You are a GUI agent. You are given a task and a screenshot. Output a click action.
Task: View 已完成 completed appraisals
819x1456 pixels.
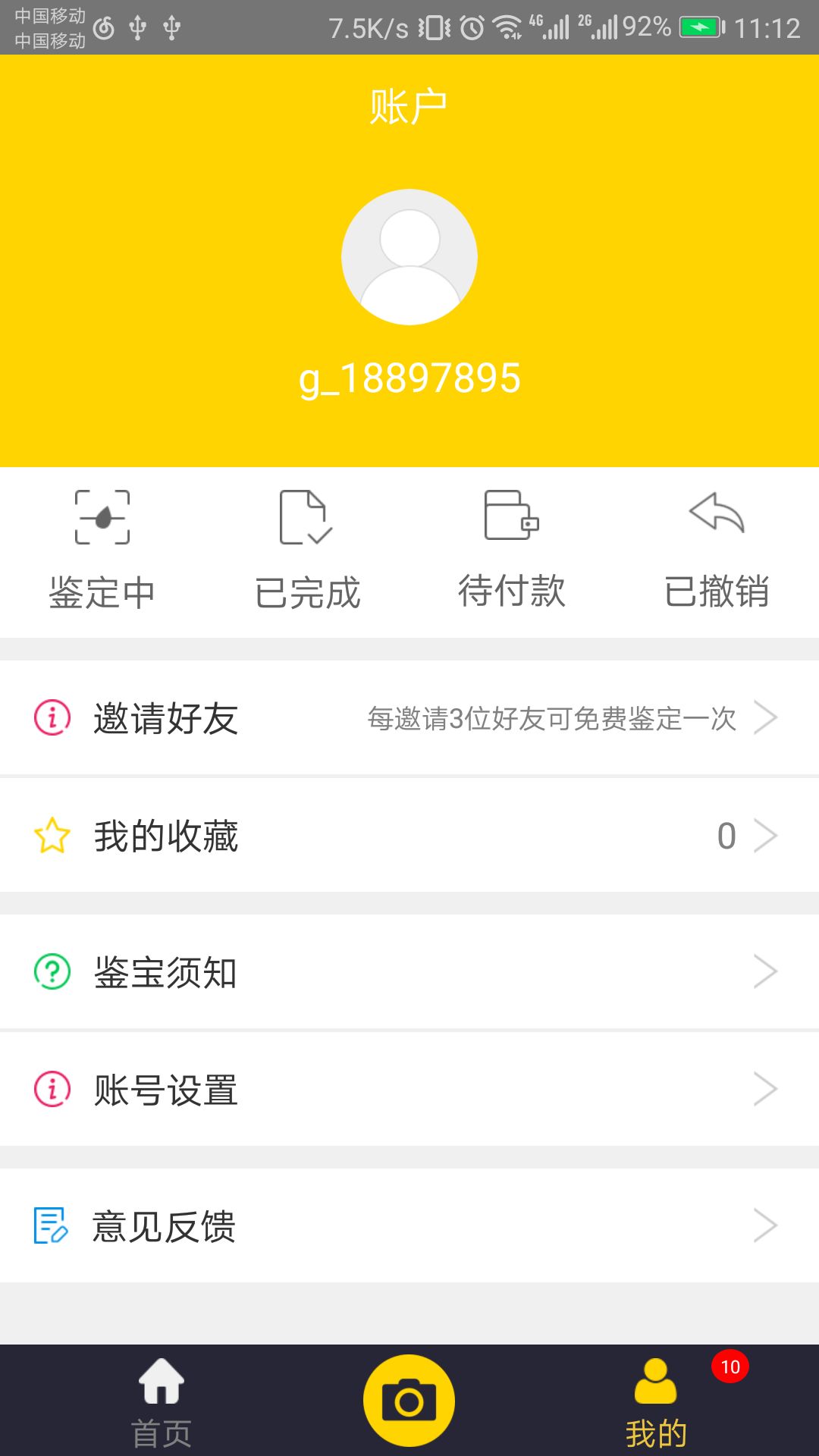coord(307,551)
